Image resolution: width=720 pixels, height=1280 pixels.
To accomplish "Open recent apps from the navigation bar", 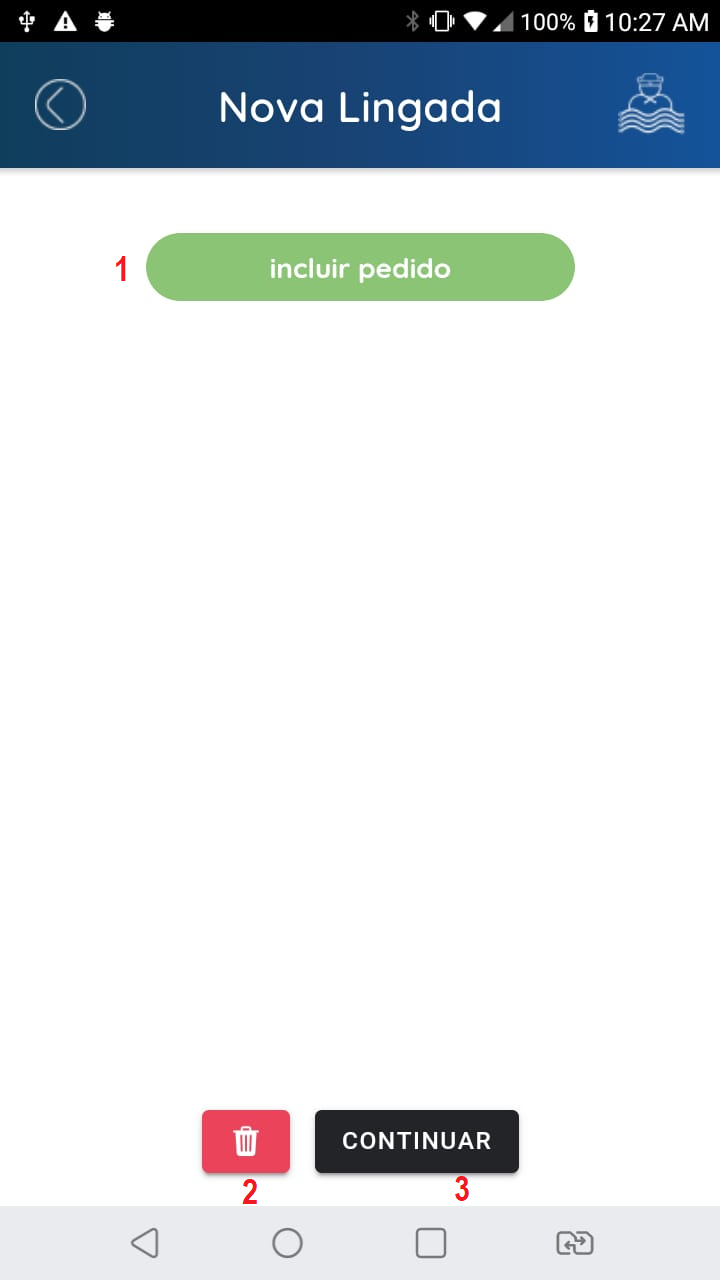I will click(x=431, y=1243).
